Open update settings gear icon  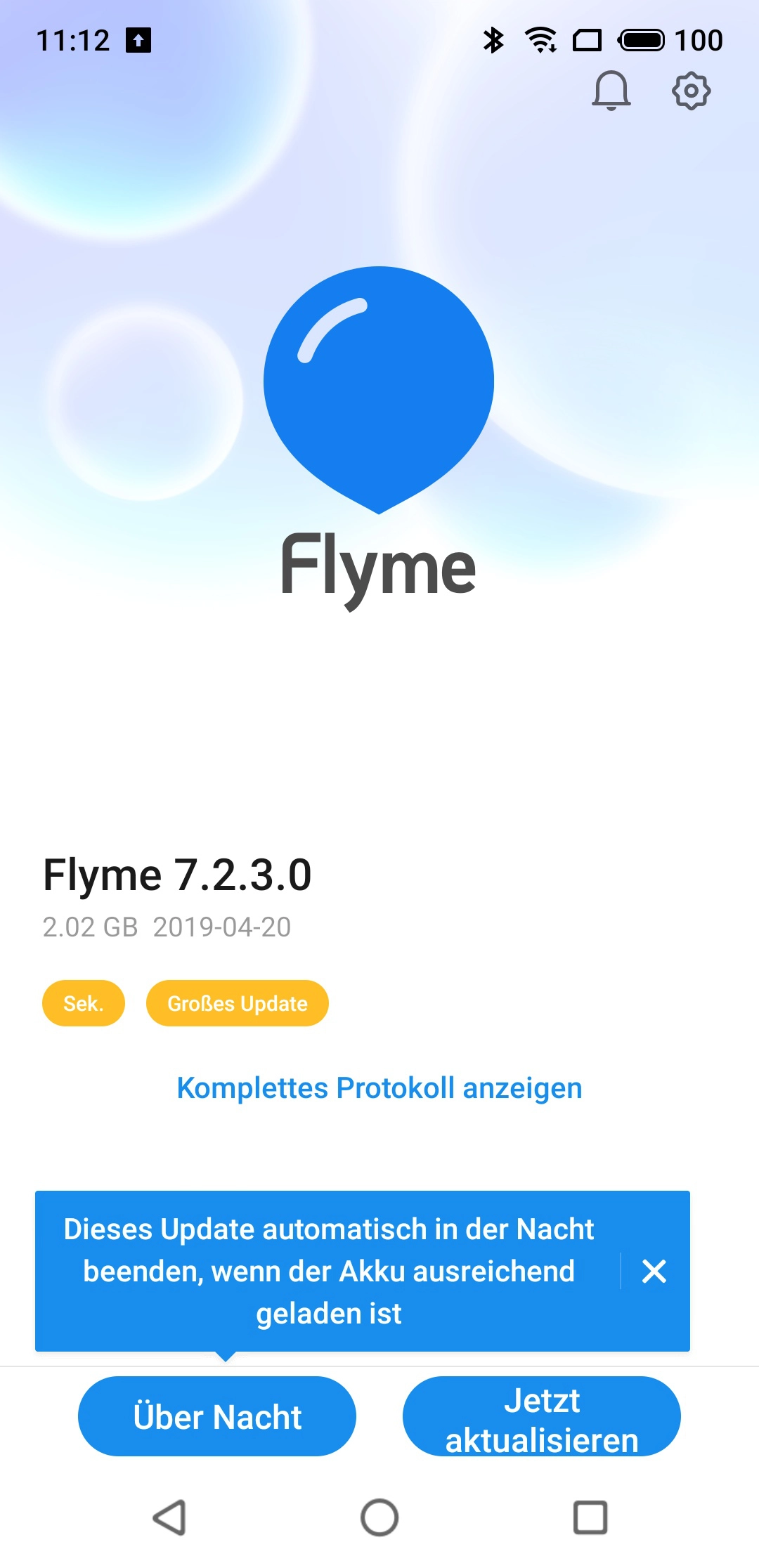692,91
